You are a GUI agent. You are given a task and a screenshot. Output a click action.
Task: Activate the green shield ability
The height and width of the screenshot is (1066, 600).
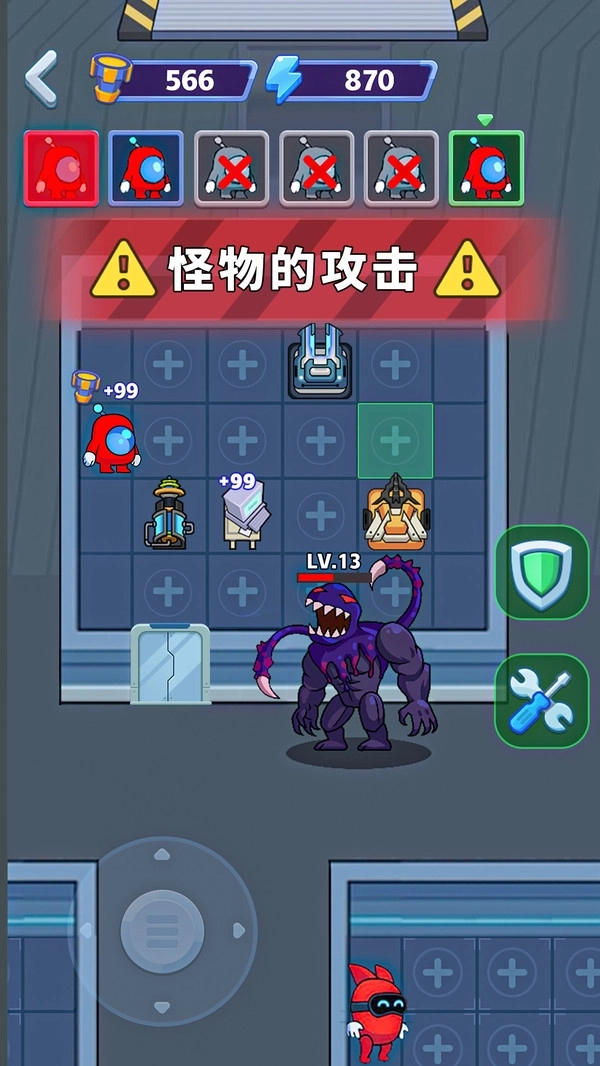[x=541, y=572]
